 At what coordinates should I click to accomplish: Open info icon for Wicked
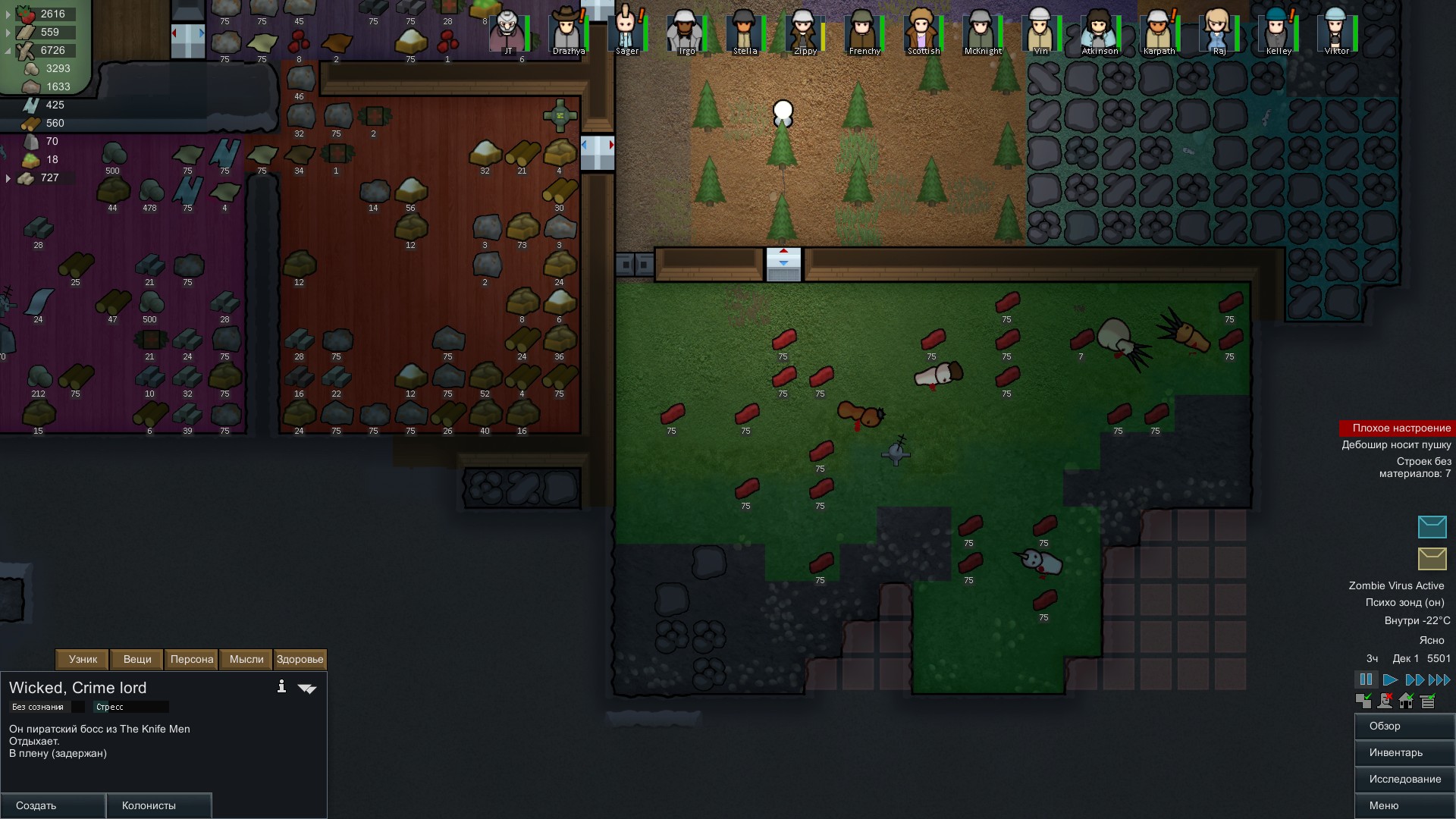coord(281,686)
